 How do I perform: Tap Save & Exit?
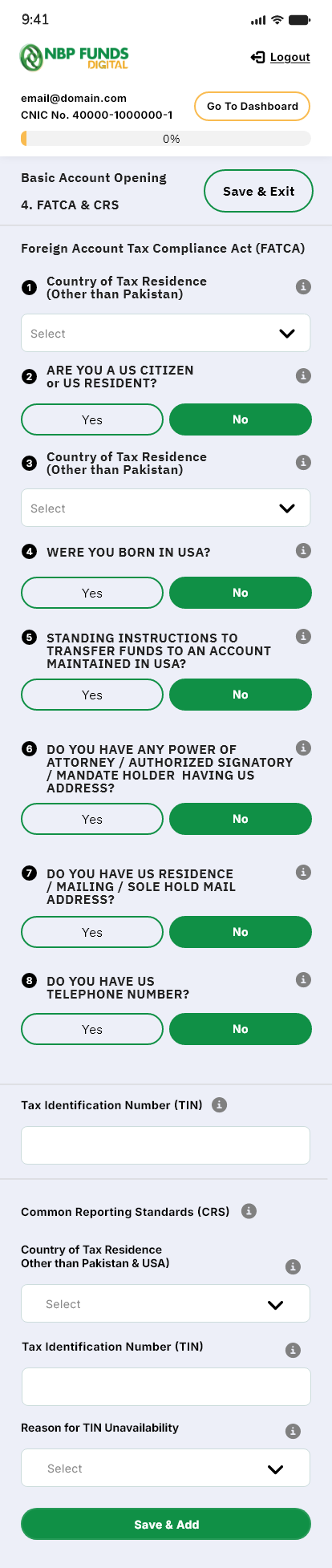click(258, 191)
